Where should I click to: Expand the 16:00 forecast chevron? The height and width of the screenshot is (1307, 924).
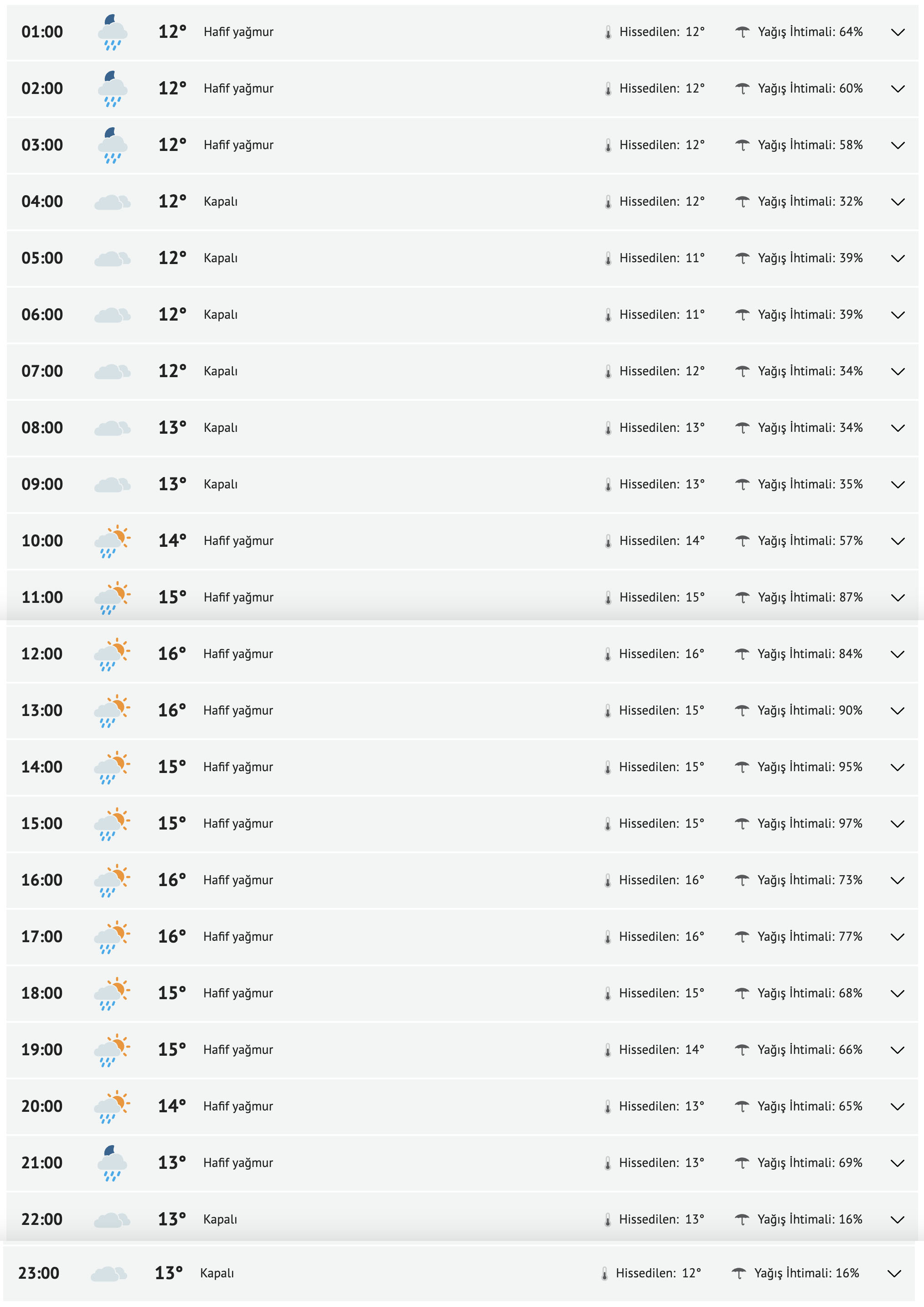click(897, 881)
